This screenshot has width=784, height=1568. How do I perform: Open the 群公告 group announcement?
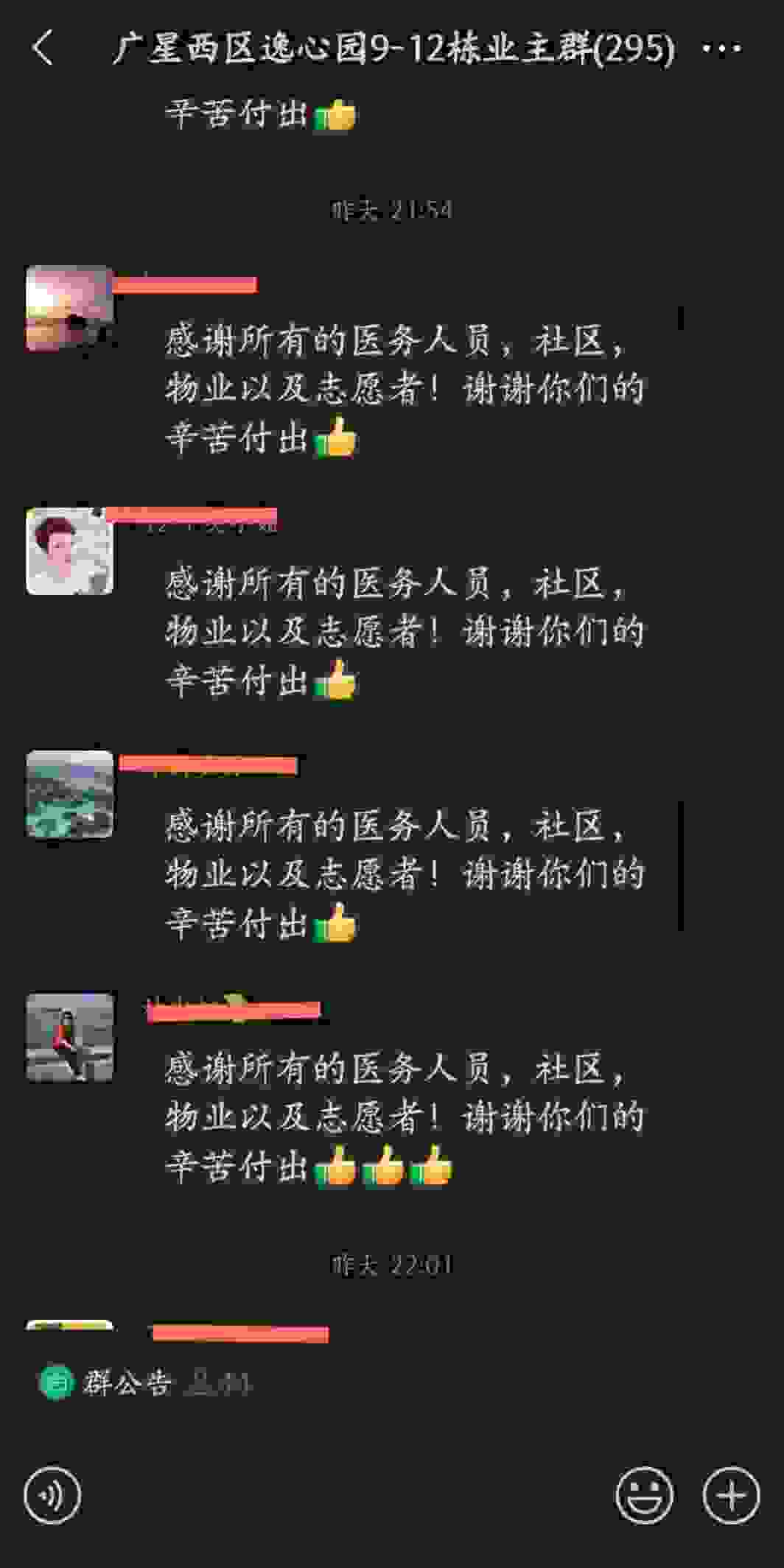click(x=125, y=1383)
